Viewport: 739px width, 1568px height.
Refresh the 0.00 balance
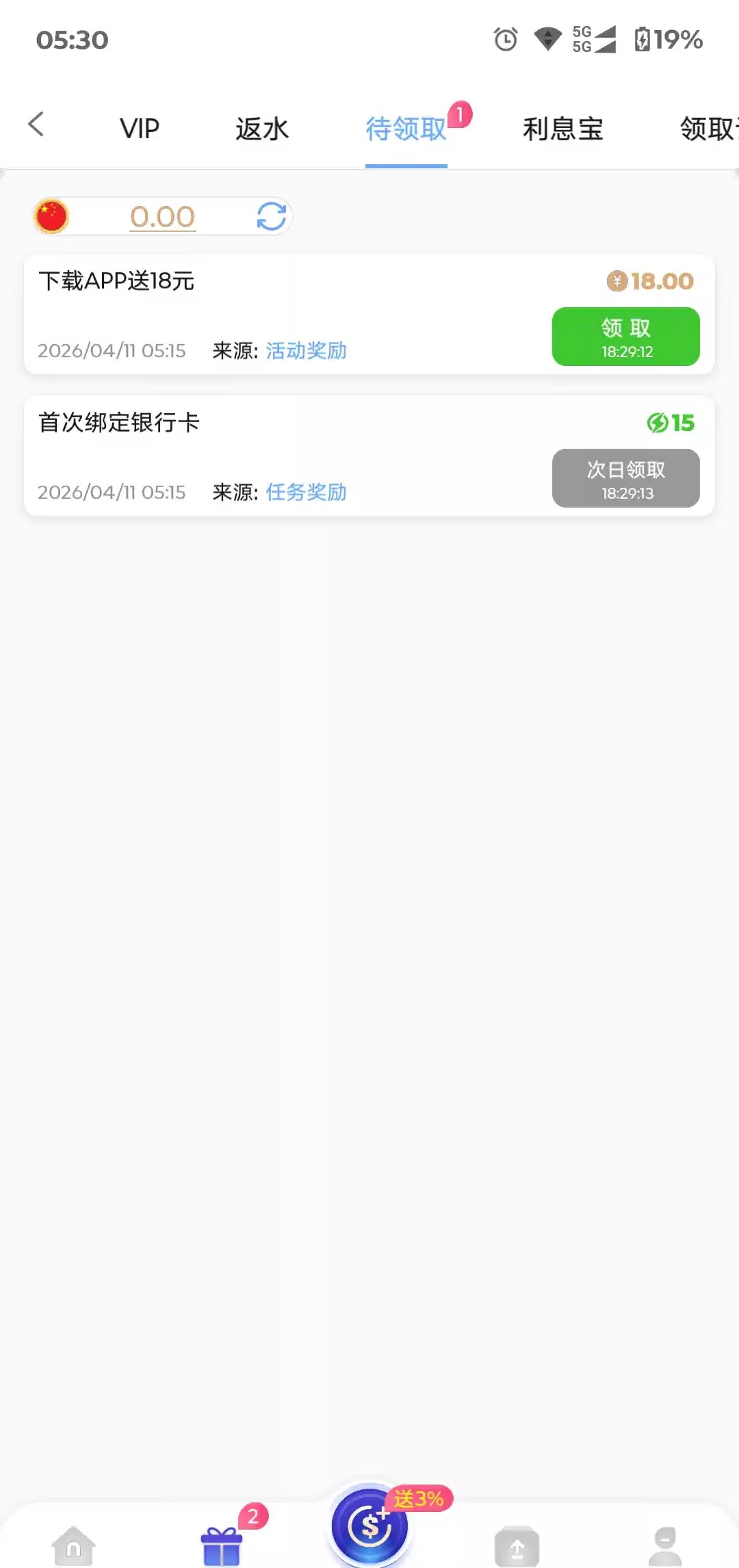(x=272, y=217)
